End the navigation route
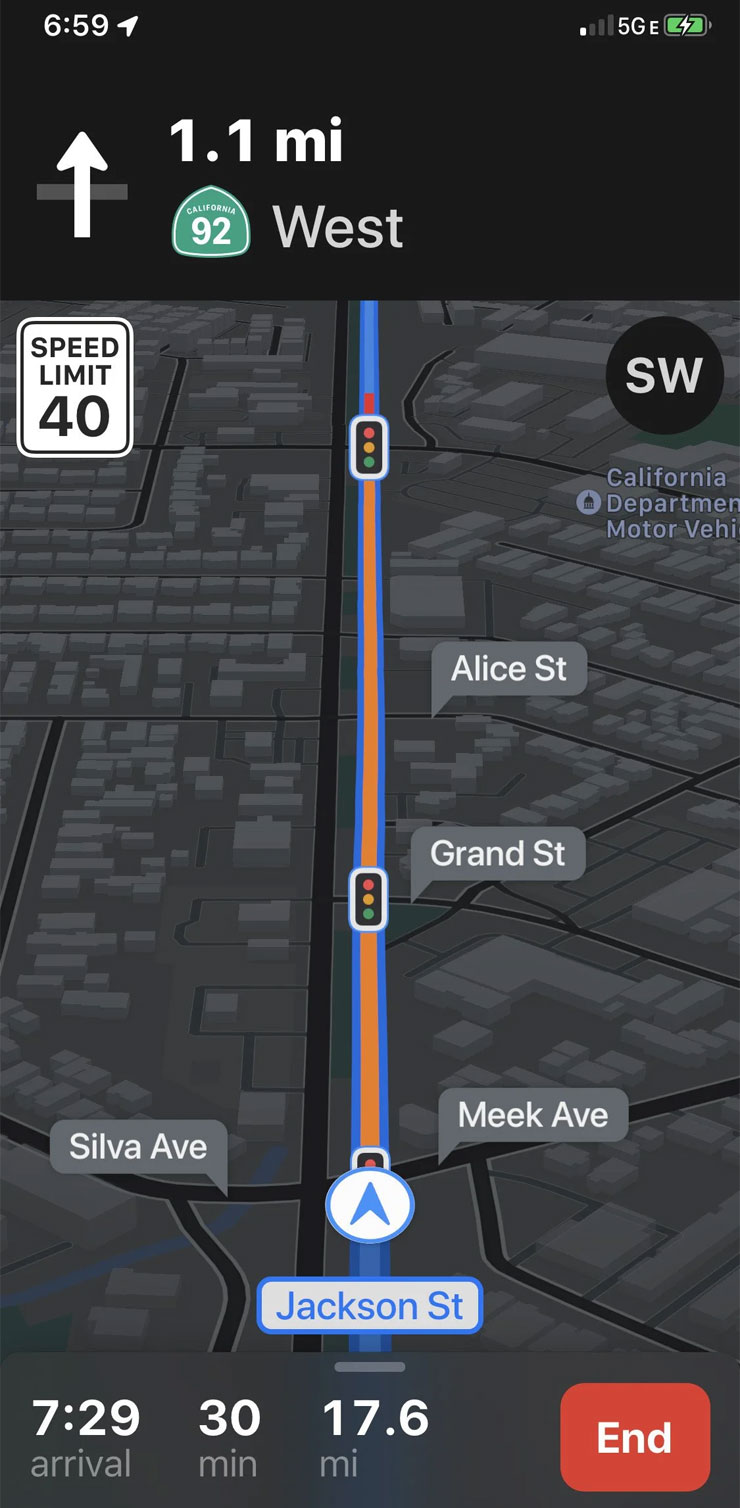740x1508 pixels. coord(634,1437)
